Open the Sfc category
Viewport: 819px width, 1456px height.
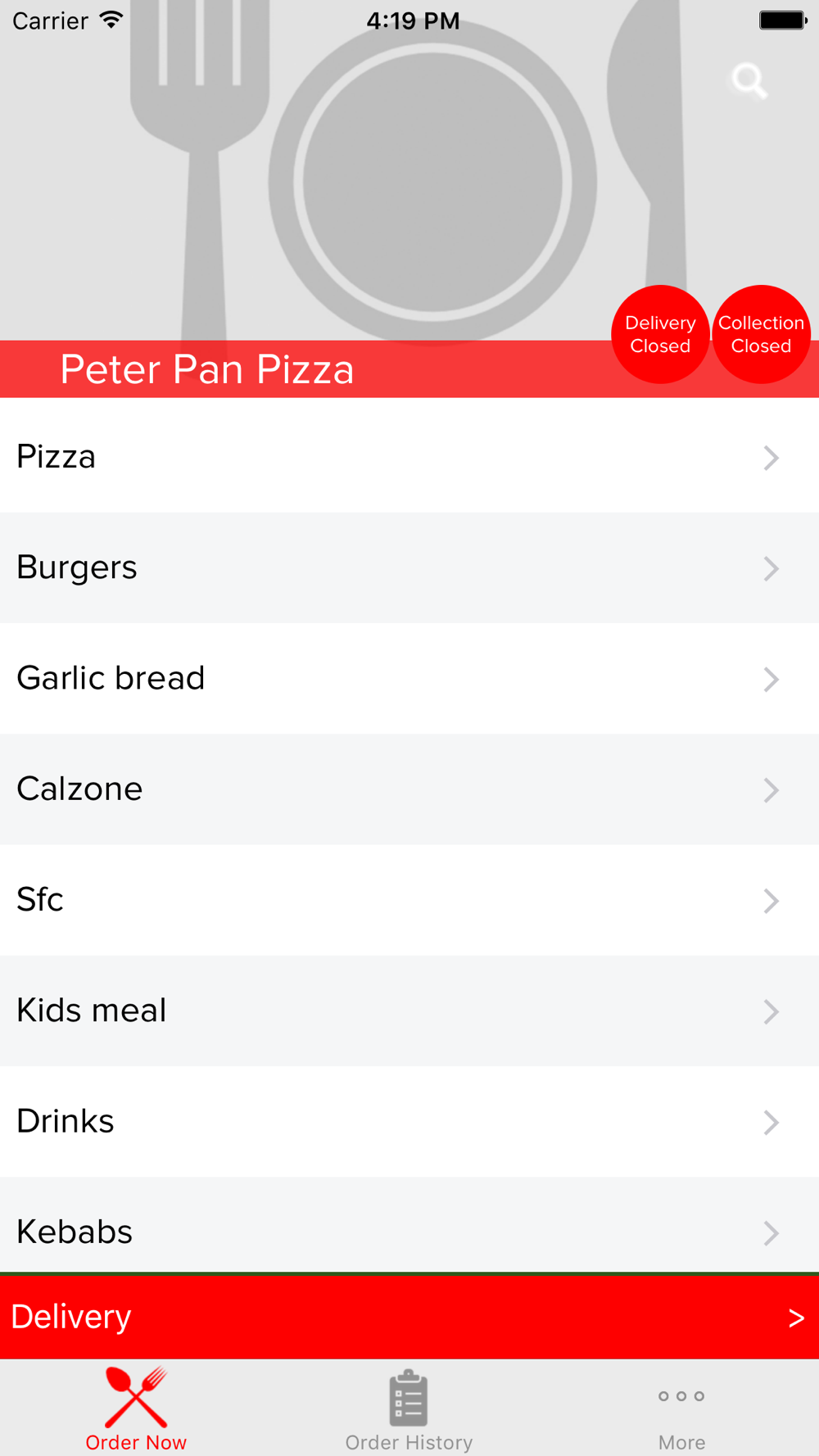click(409, 900)
